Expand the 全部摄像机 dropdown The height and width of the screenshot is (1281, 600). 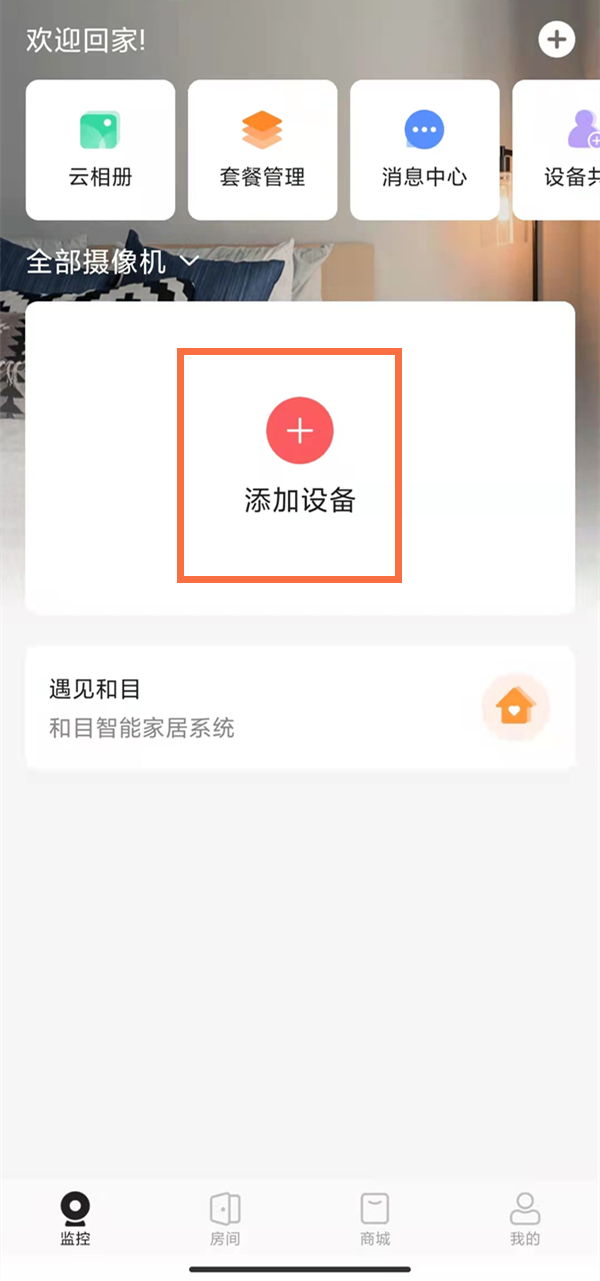[x=112, y=262]
